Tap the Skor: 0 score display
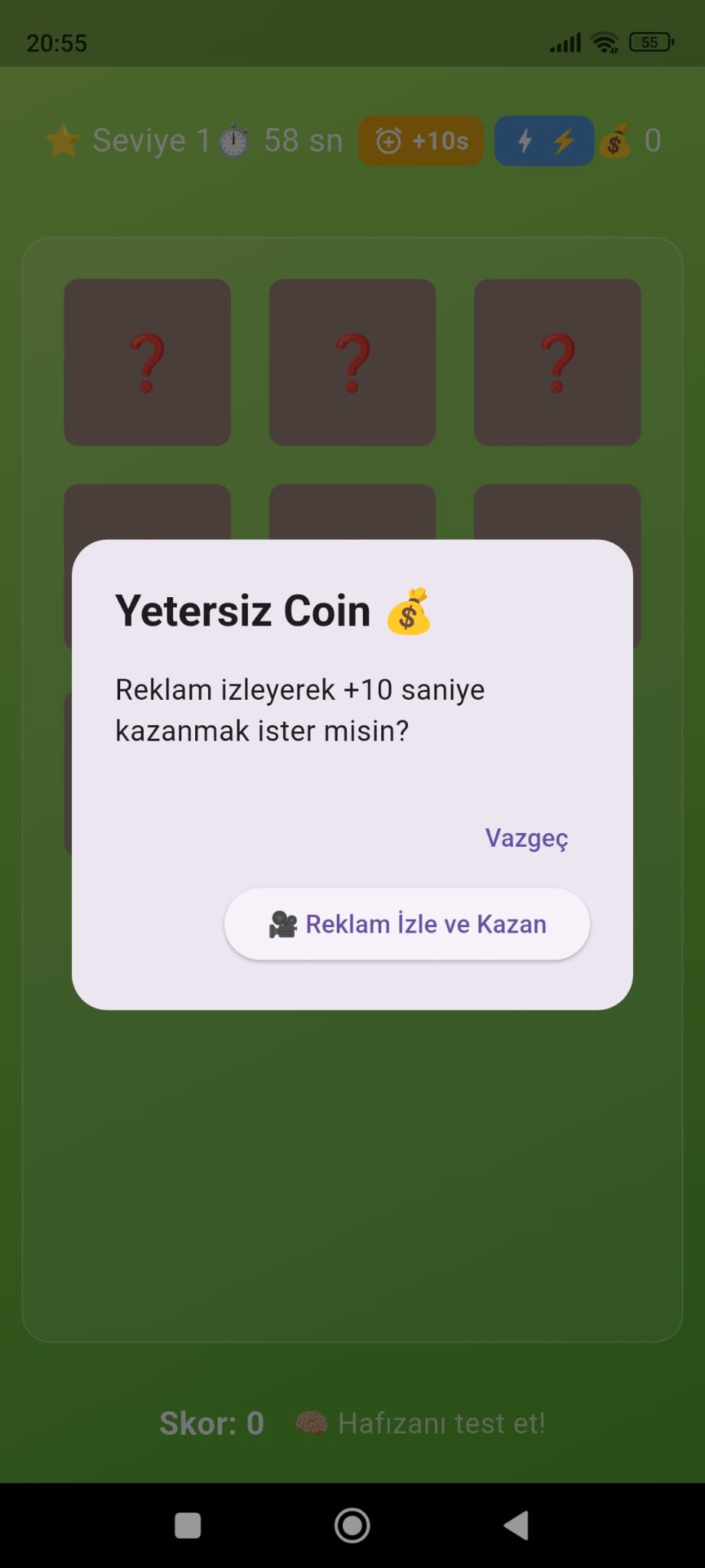705x1568 pixels. pos(211,1423)
